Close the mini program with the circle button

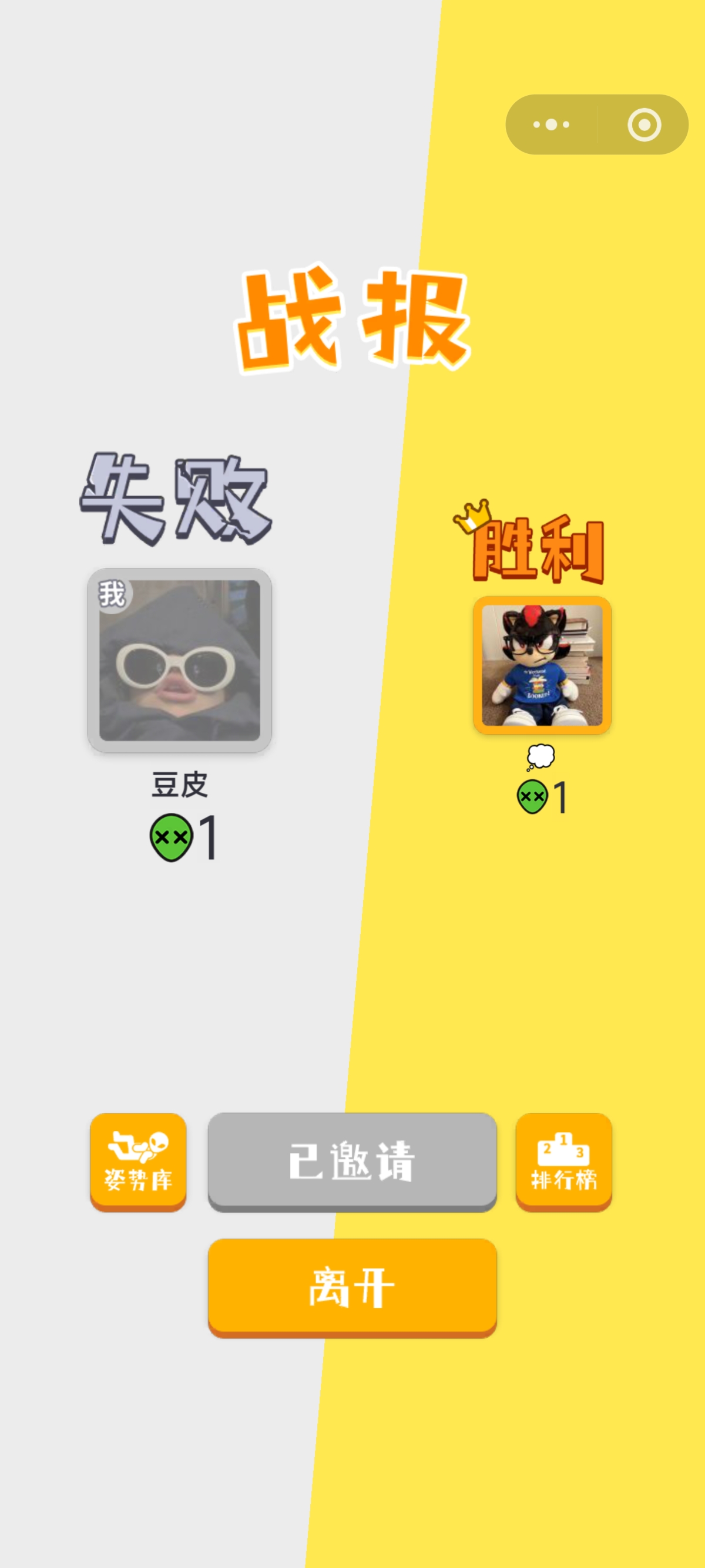(x=644, y=125)
